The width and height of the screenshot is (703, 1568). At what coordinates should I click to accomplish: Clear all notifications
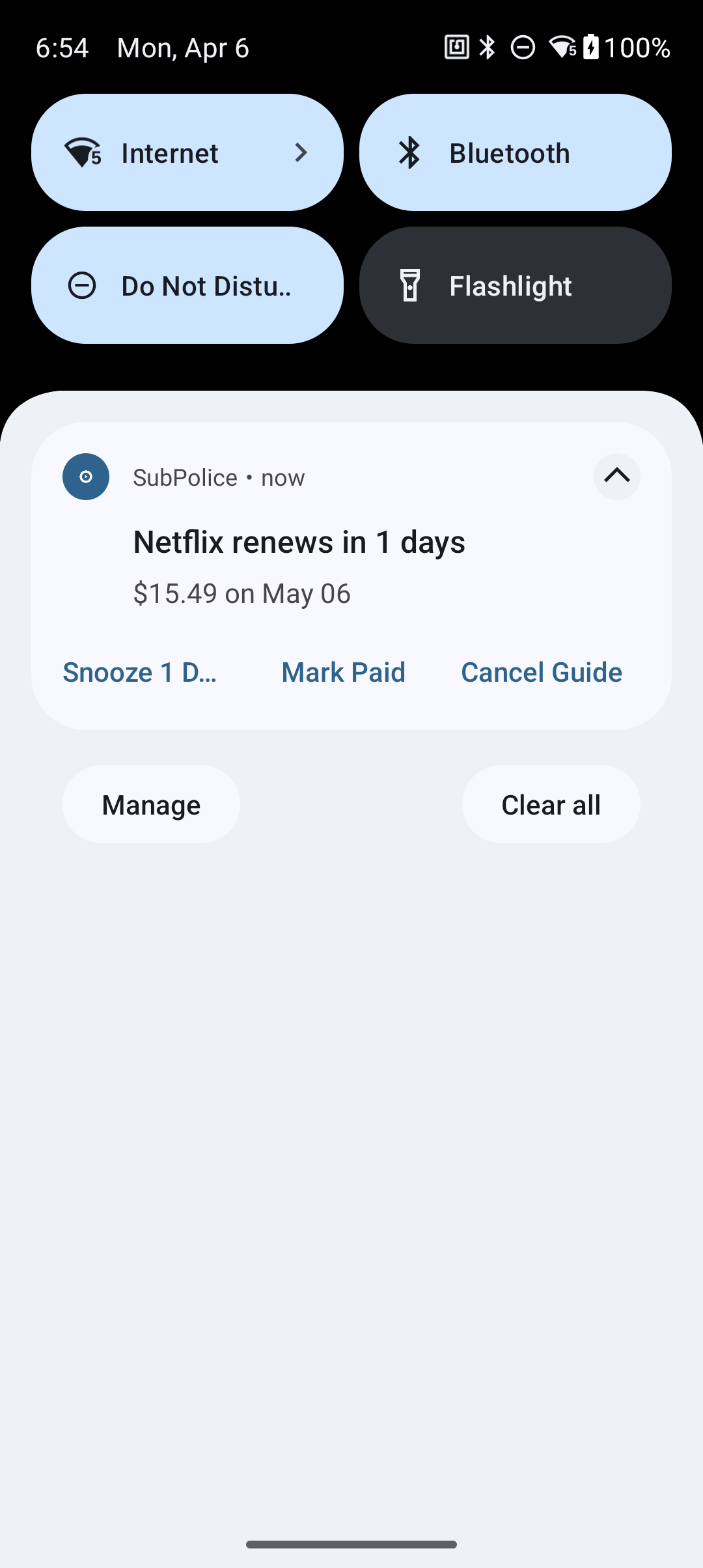tap(551, 804)
